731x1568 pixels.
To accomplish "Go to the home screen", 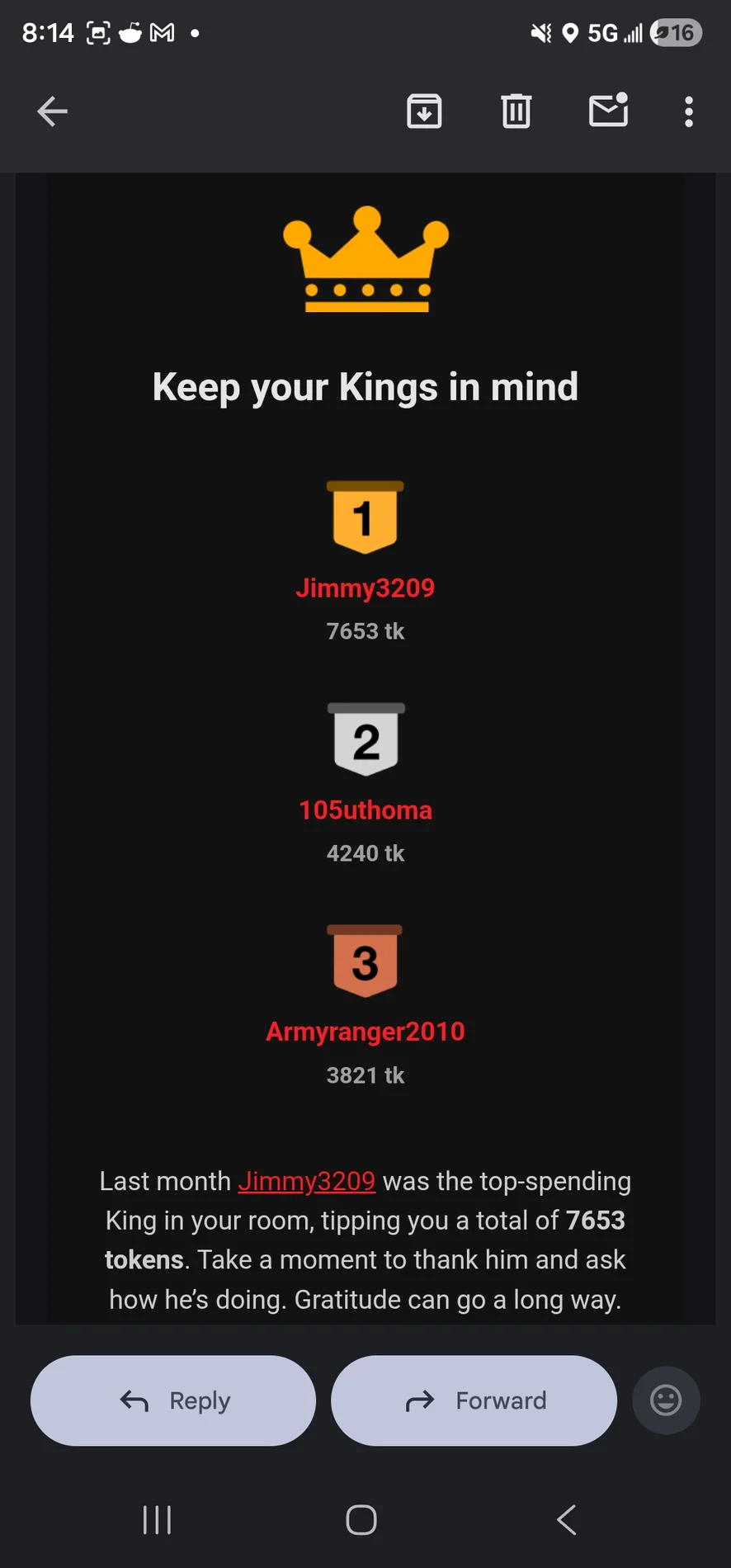I will 361,1519.
